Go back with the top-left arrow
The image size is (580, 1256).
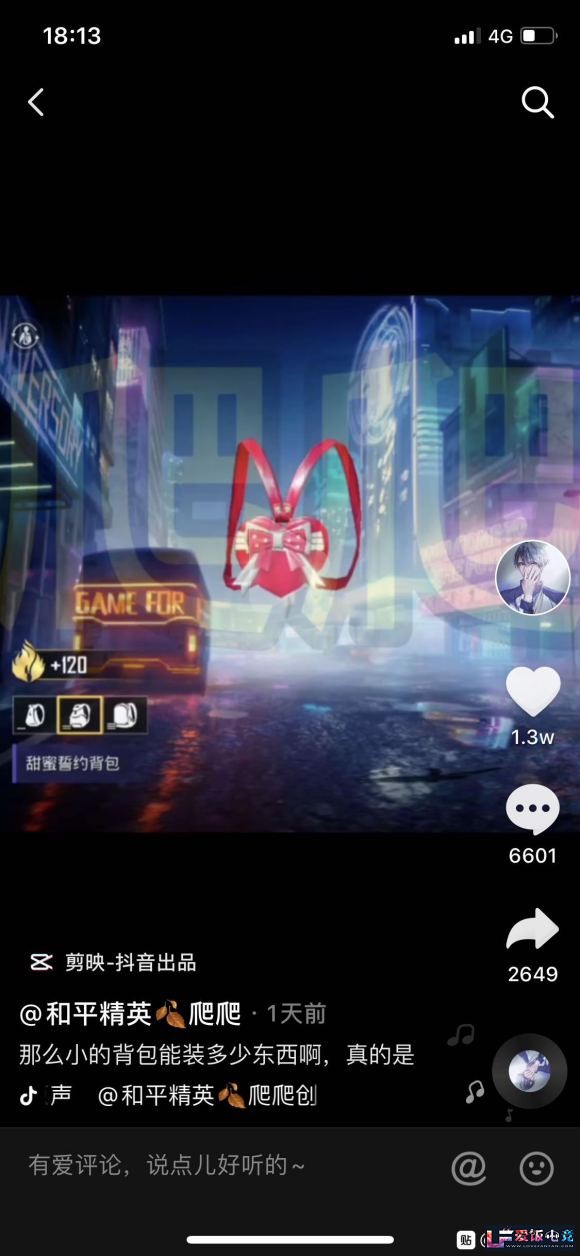pyautogui.click(x=36, y=102)
